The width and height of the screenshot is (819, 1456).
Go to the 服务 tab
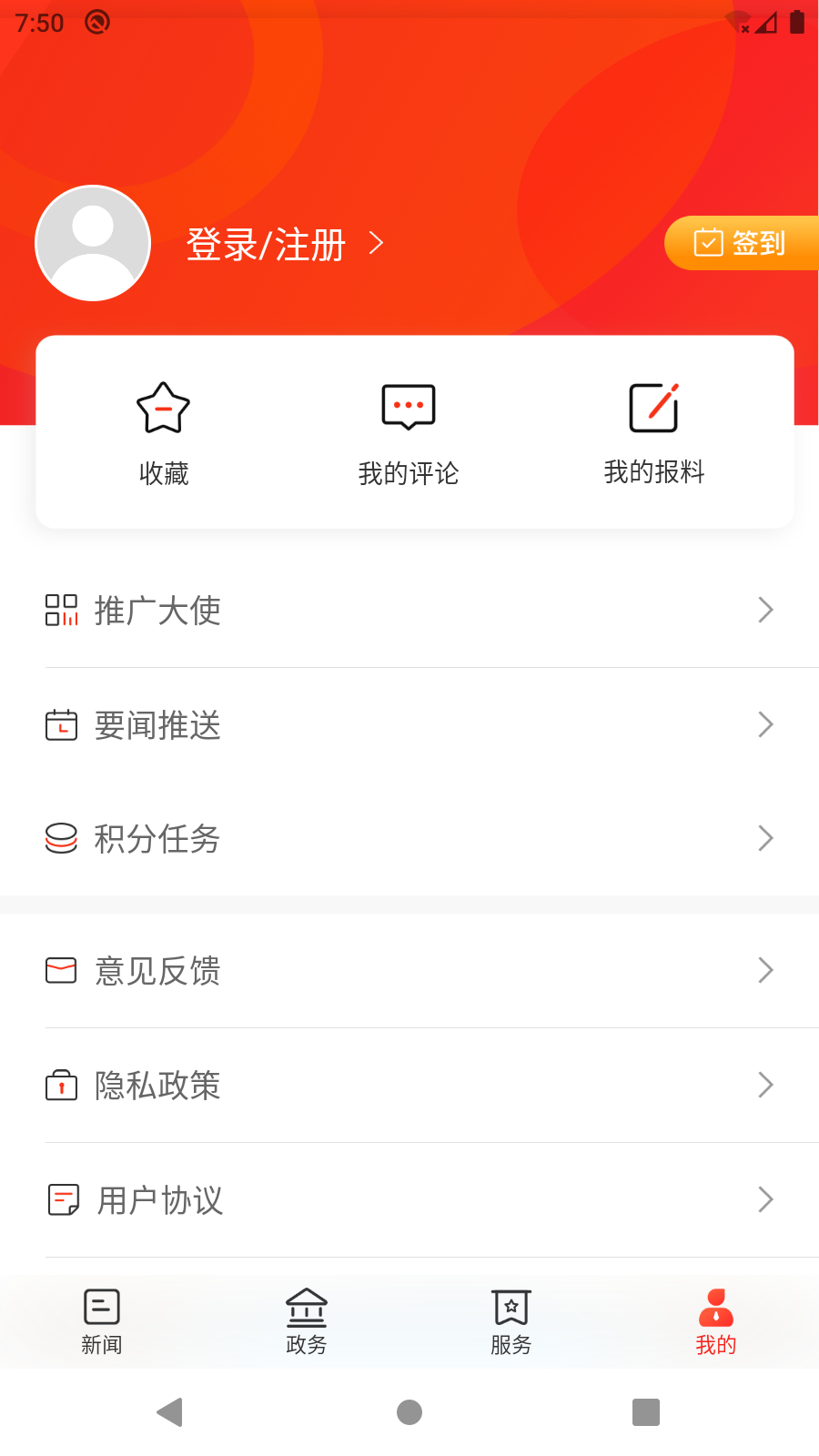point(511,1321)
